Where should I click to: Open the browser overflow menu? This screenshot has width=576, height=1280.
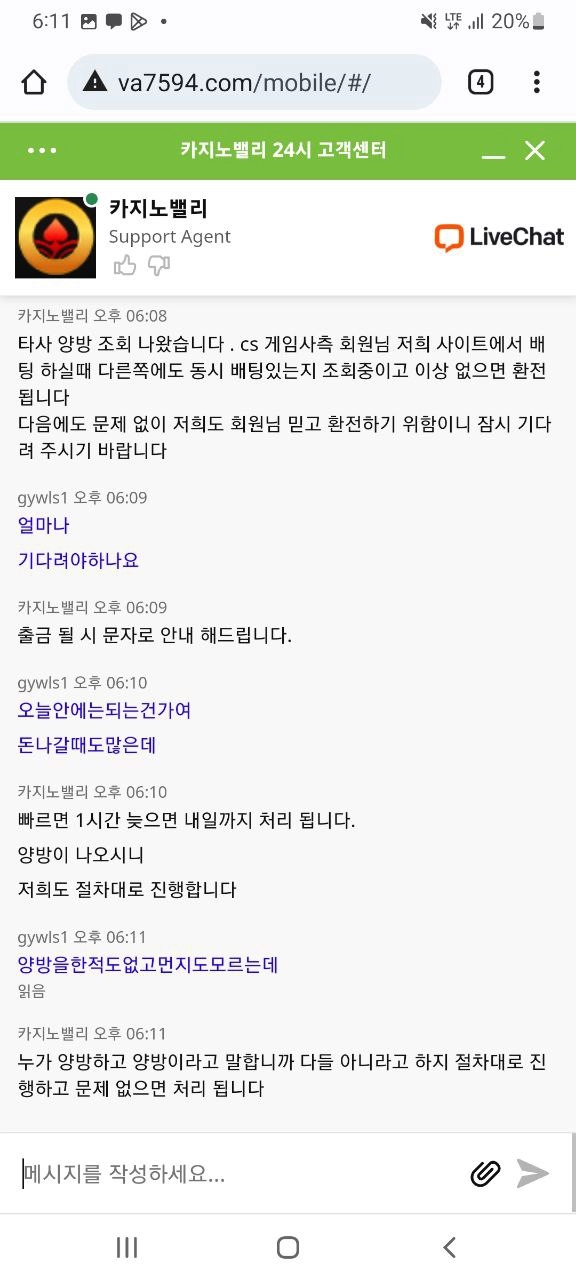click(537, 82)
